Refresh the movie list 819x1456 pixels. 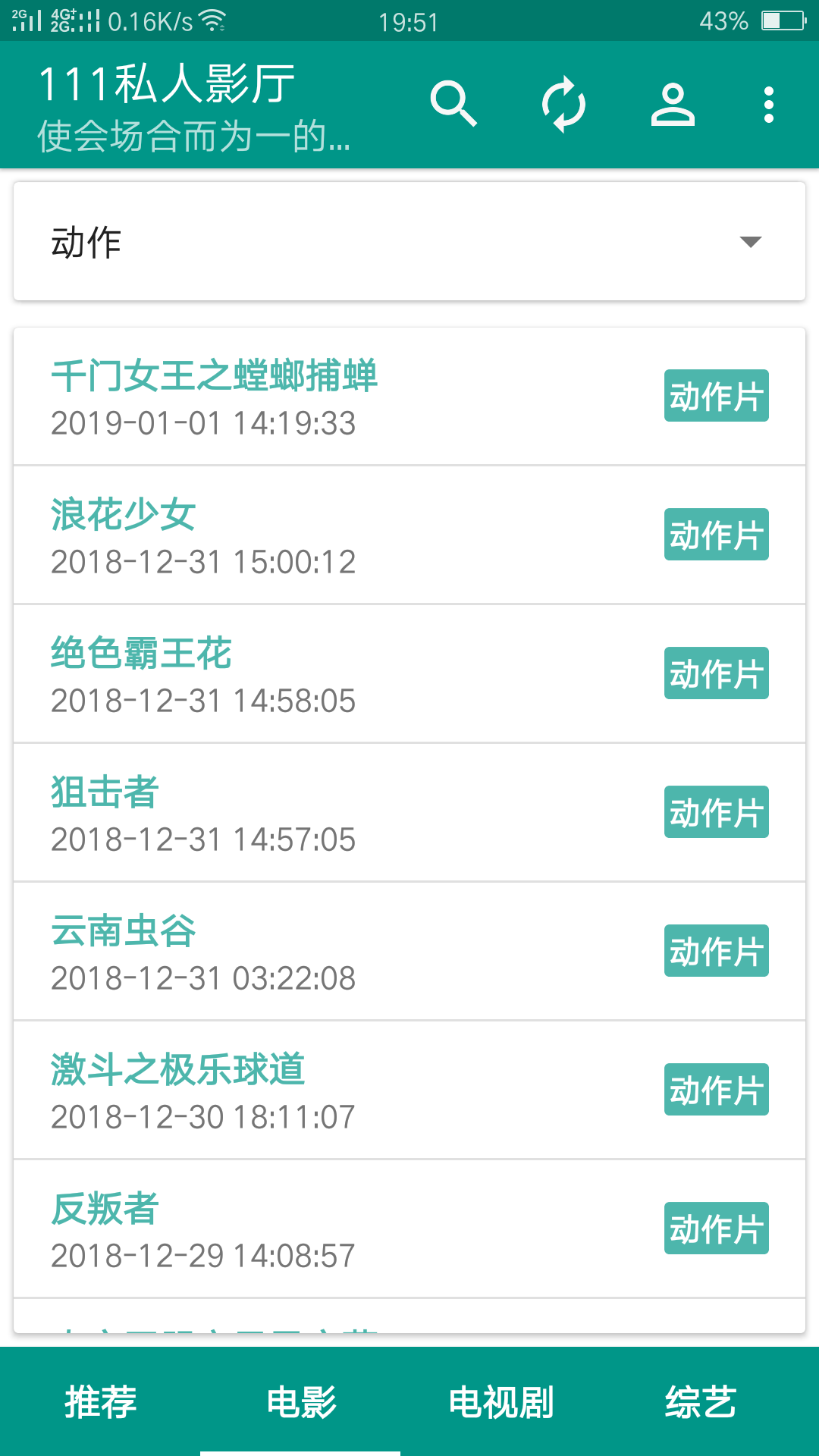(563, 104)
